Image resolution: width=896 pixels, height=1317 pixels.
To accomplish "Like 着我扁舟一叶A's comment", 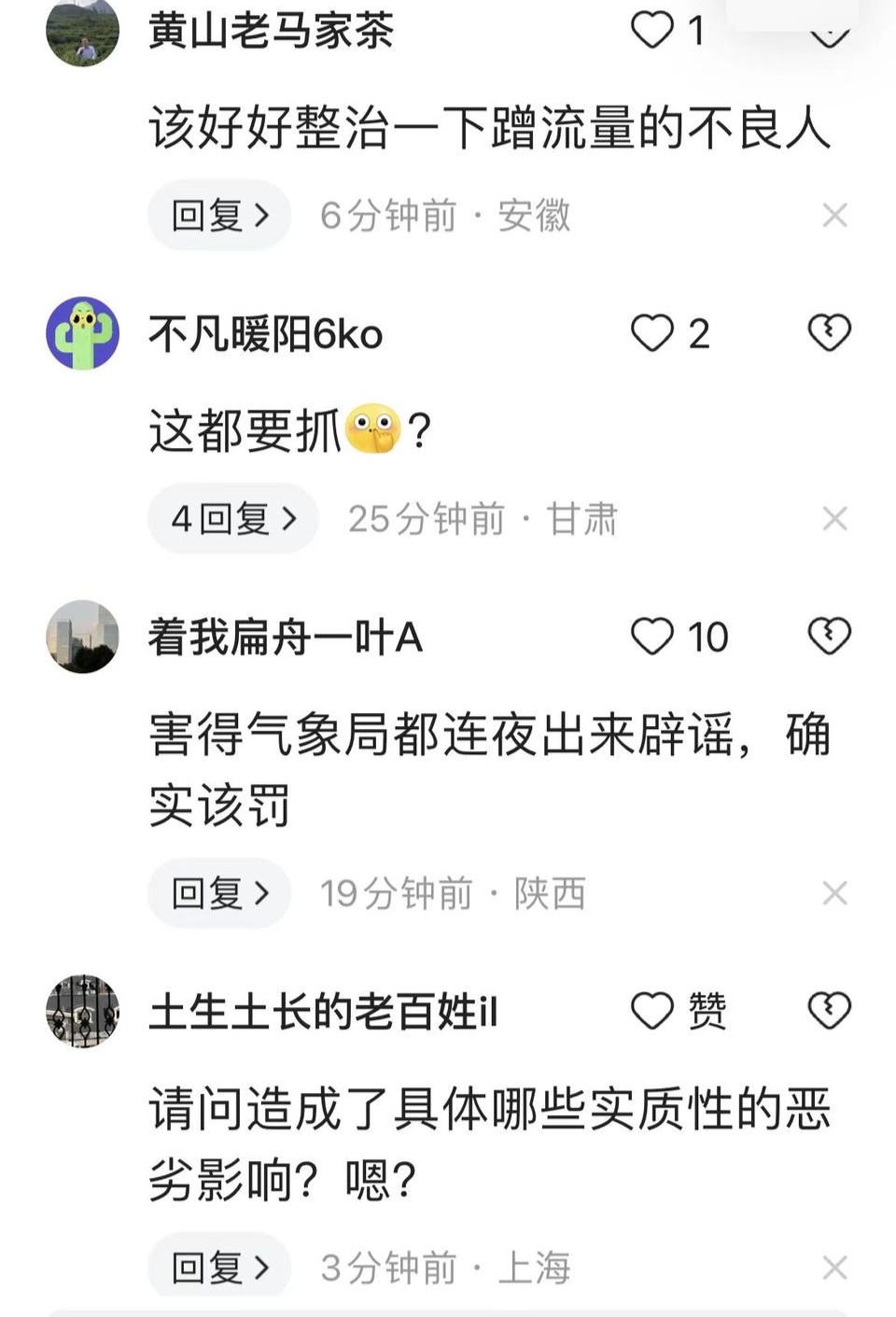I will pos(652,637).
